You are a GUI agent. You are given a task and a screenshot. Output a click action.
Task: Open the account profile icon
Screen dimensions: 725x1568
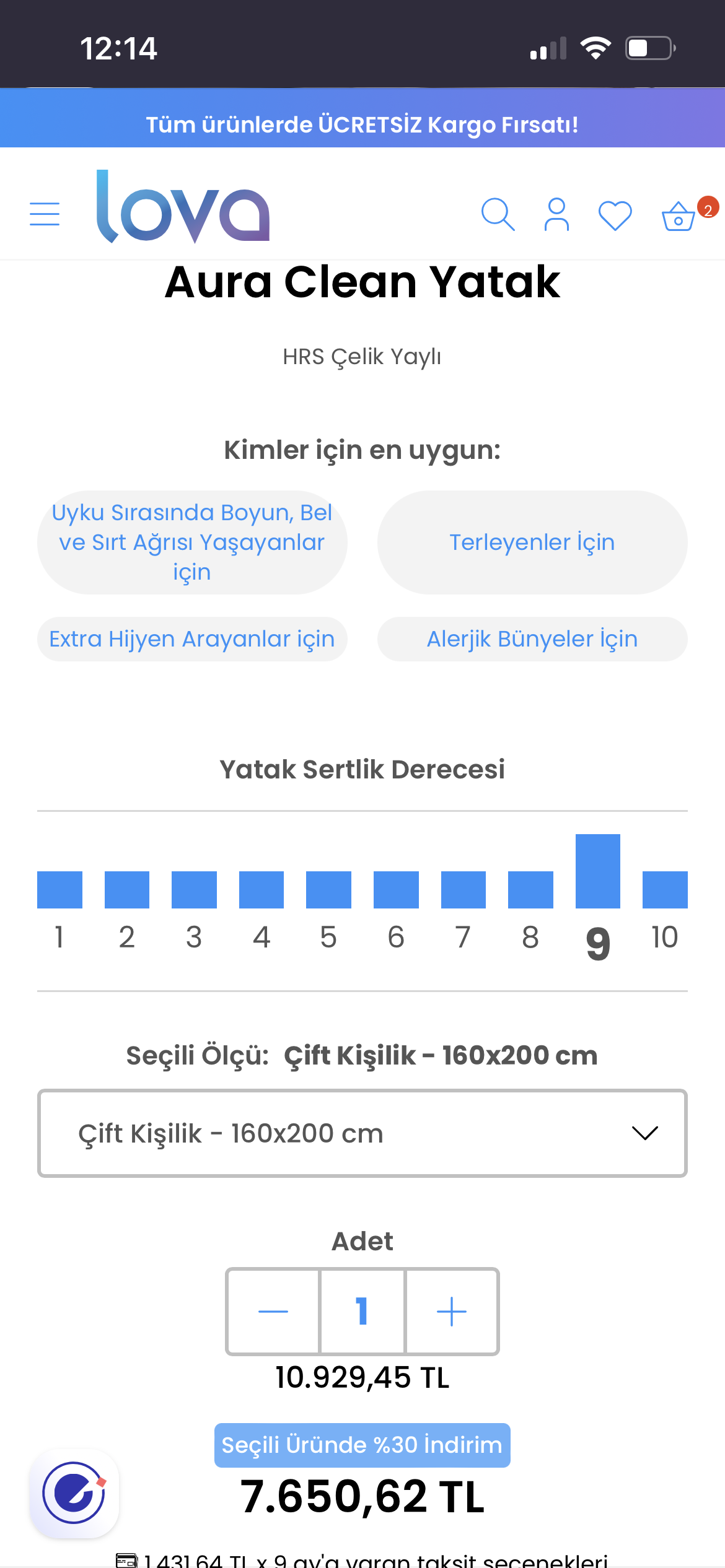click(x=556, y=214)
